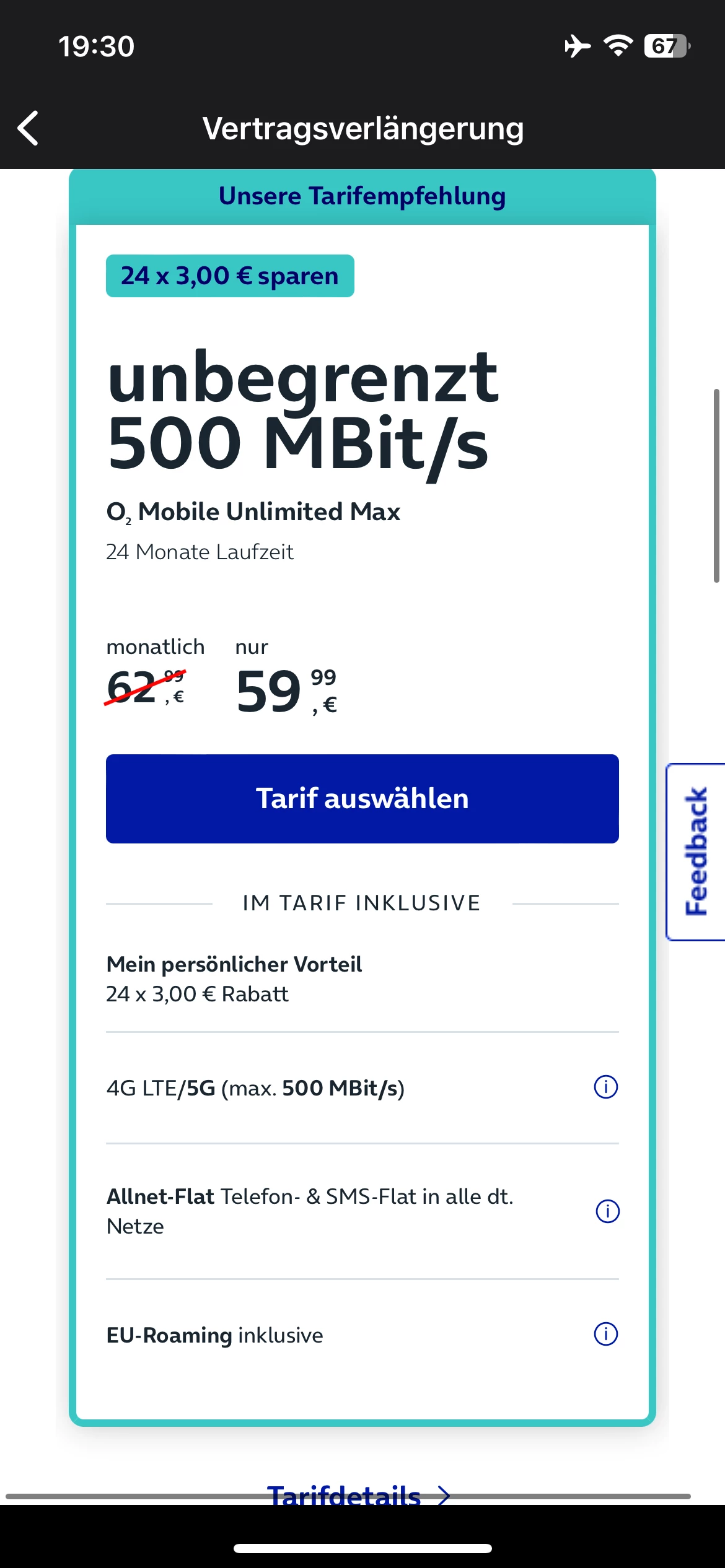Go back from Vertragsverlängerung
The height and width of the screenshot is (1568, 725).
(29, 128)
